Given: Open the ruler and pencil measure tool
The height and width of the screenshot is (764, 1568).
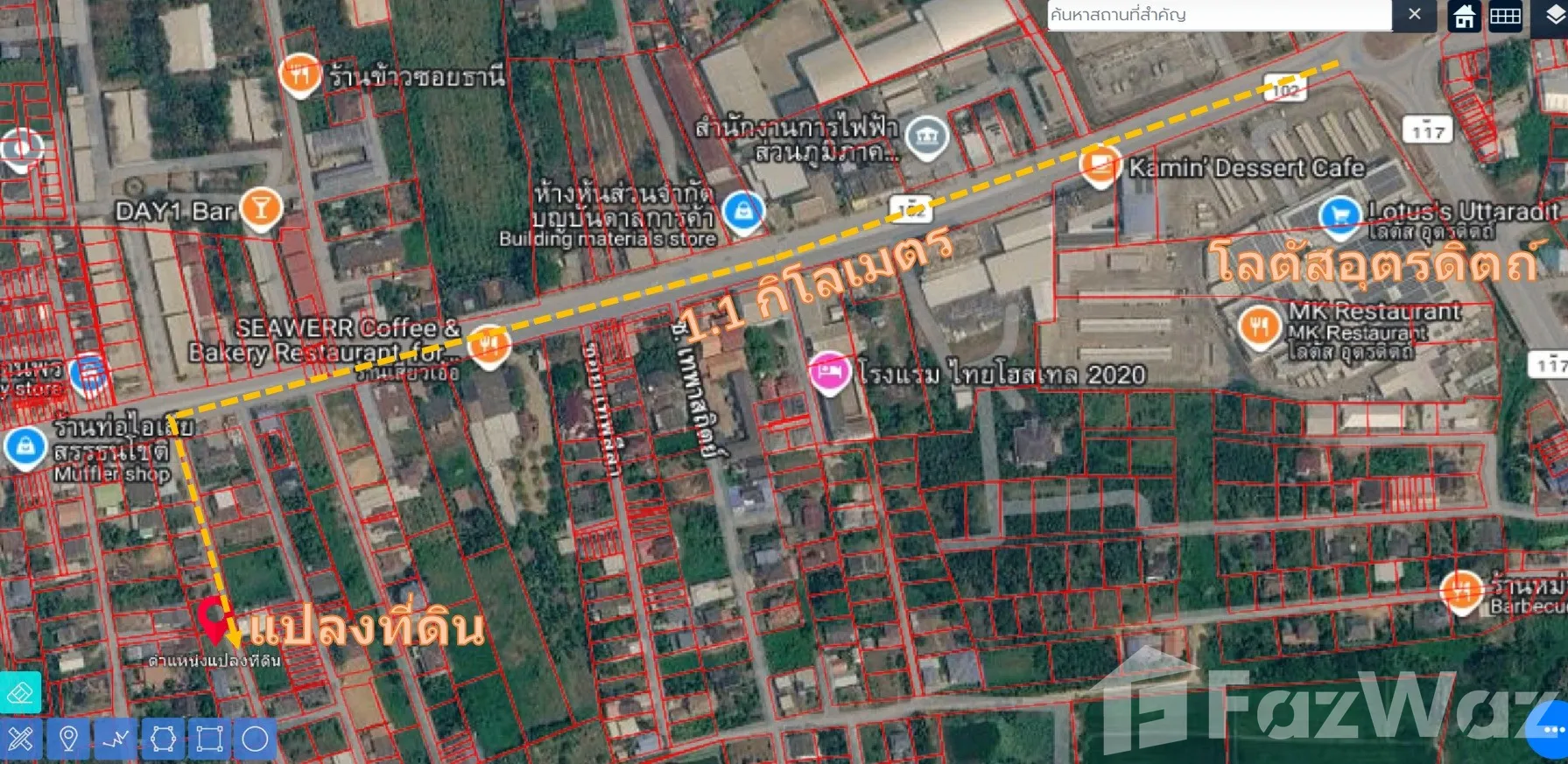Looking at the screenshot, I should click(x=20, y=739).
